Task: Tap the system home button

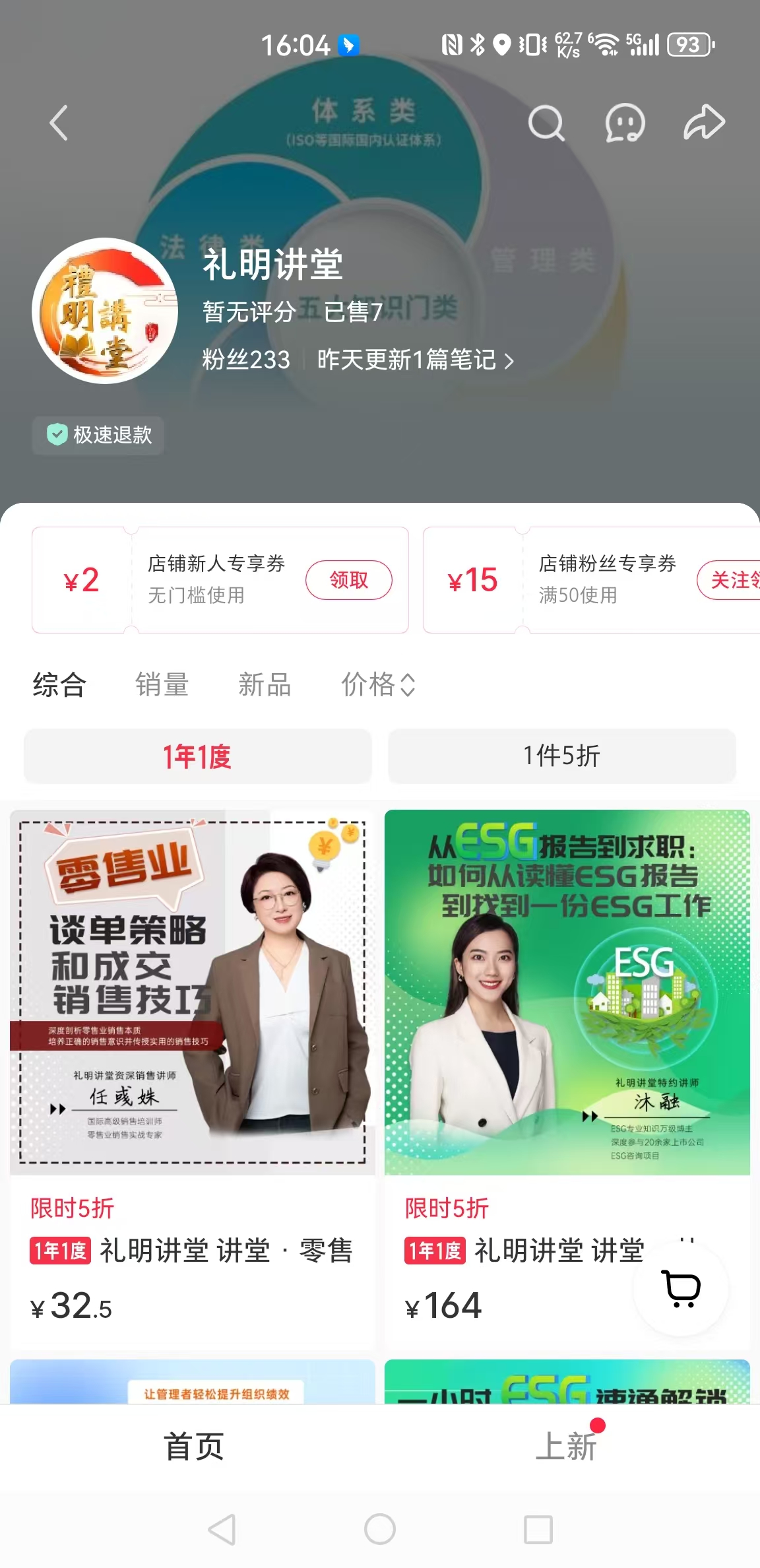Action: (380, 1529)
